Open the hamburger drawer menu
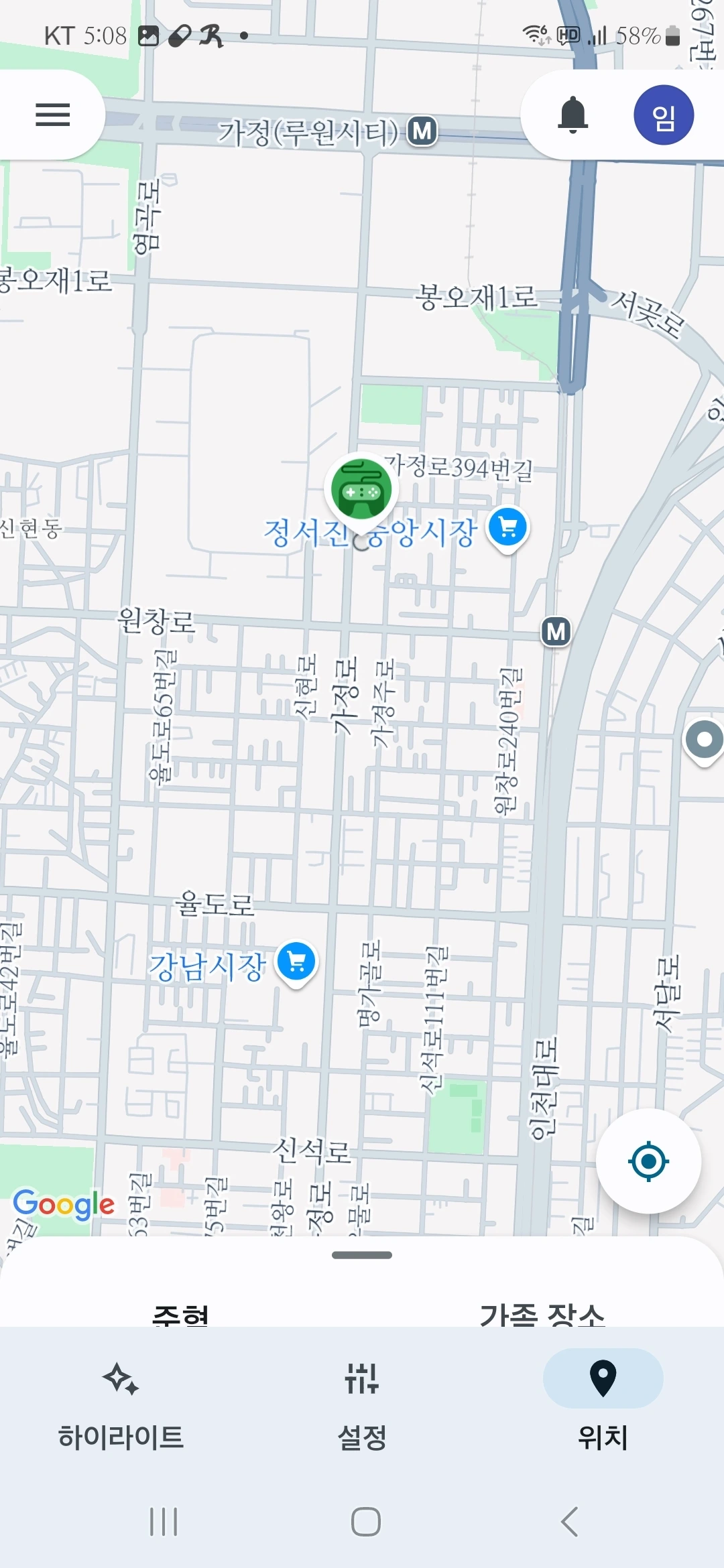 [52, 115]
